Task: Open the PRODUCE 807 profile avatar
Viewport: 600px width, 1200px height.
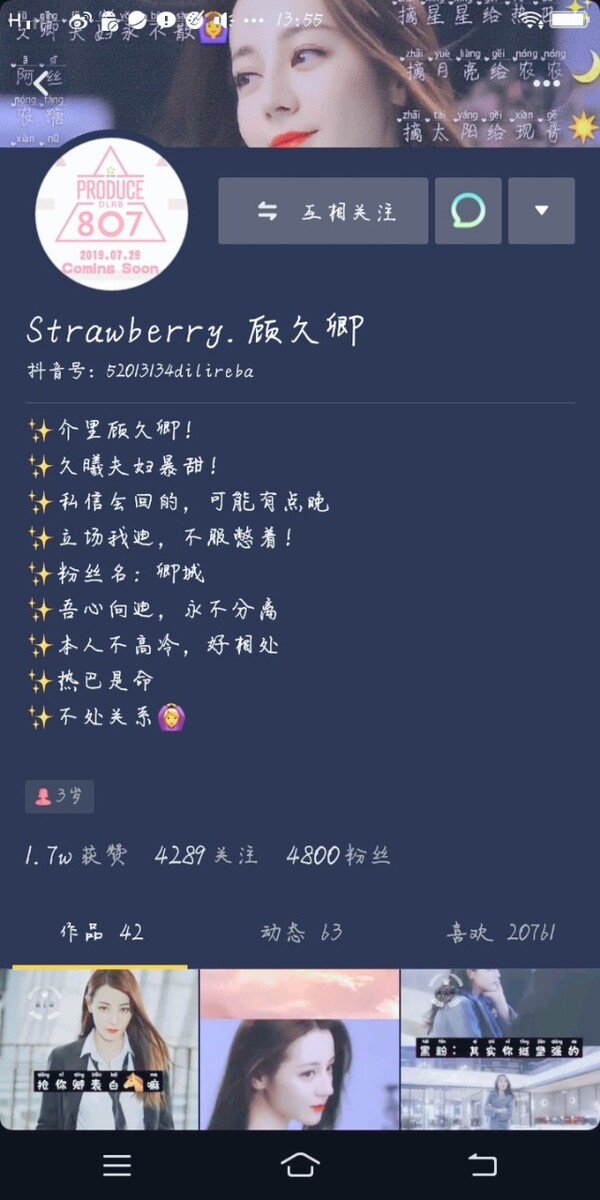Action: point(111,209)
